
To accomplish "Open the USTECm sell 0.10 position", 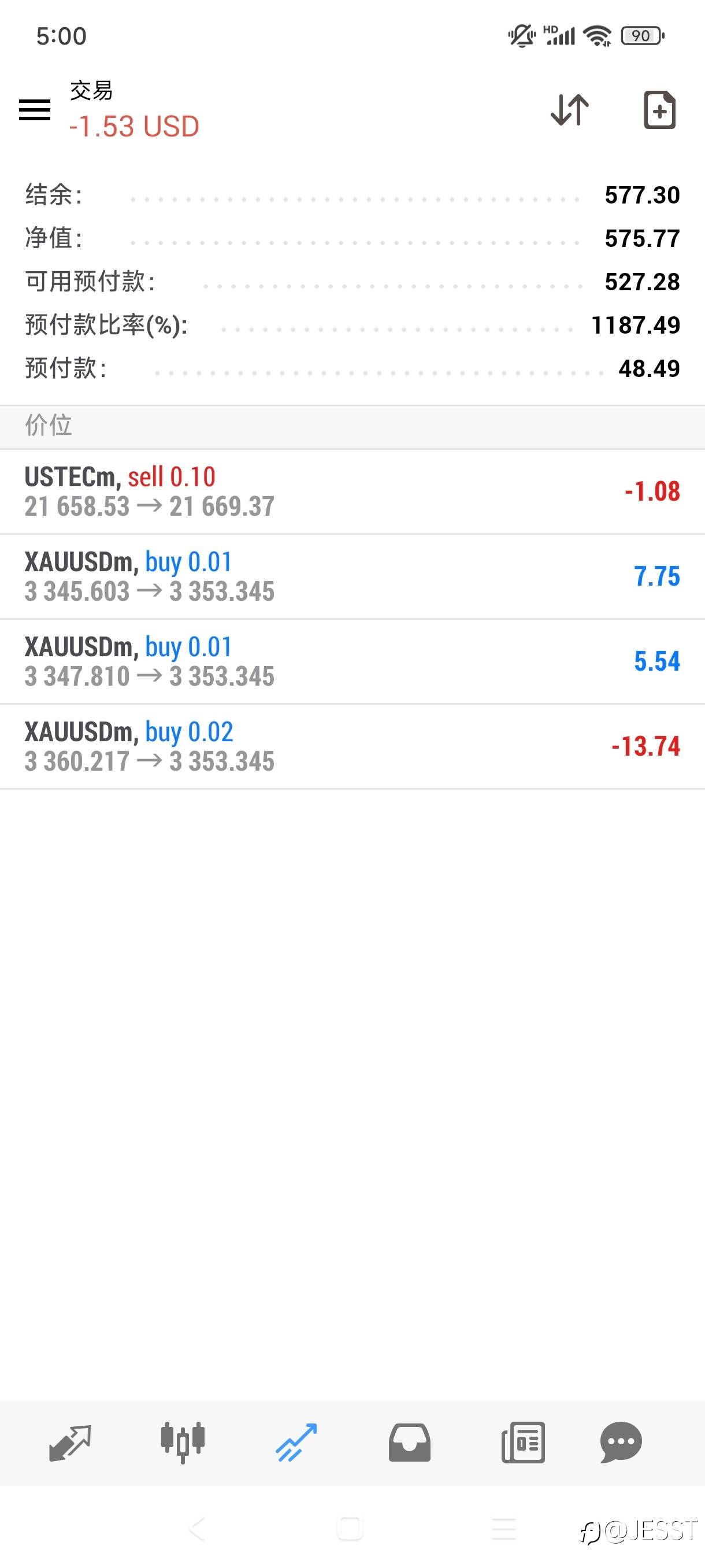I will 352,492.
